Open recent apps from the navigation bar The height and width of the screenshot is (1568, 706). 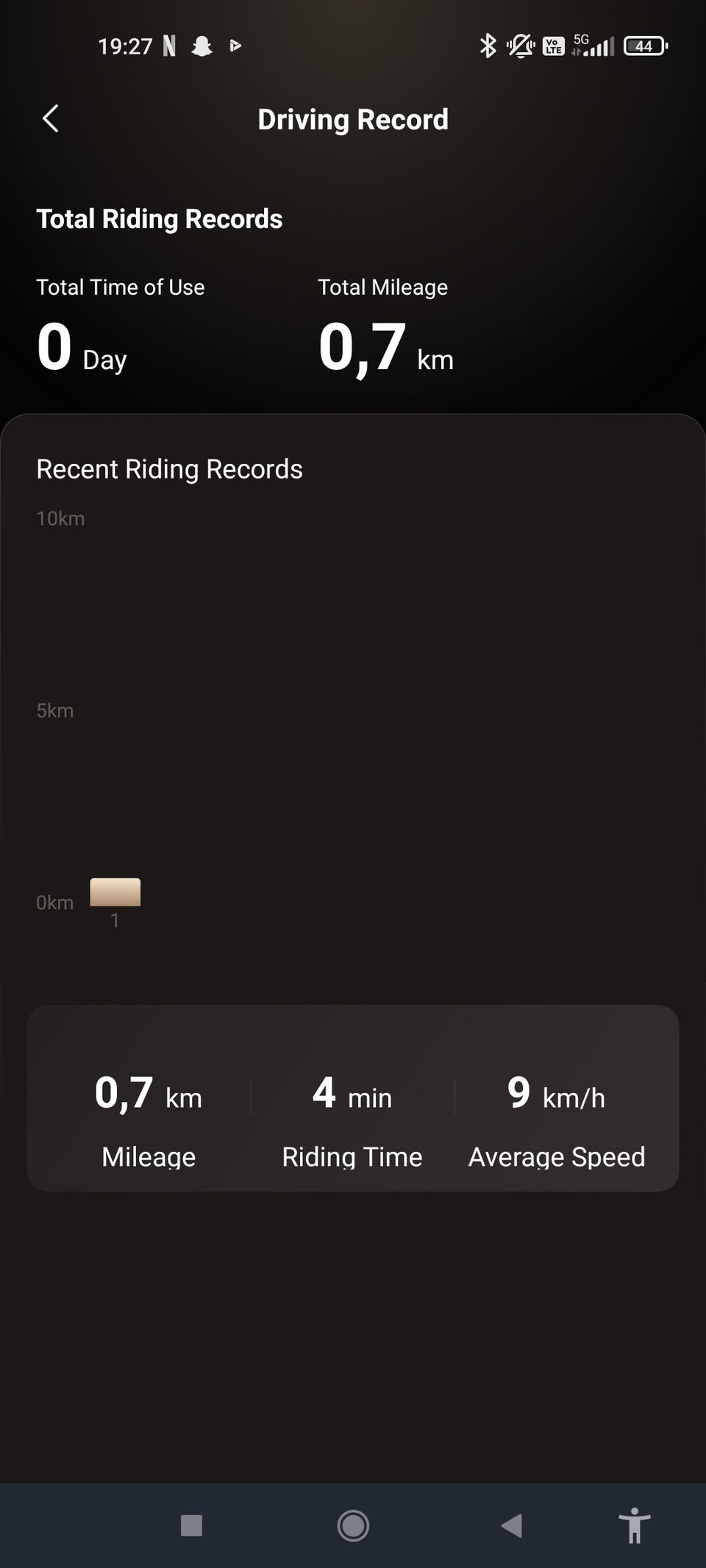191,1525
